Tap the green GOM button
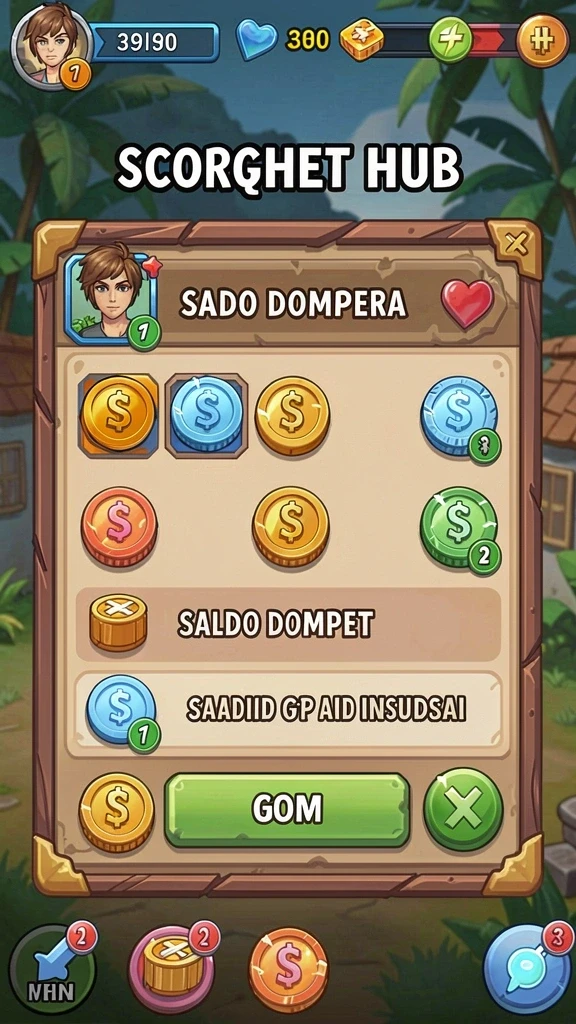Viewport: 576px width, 1024px height. pyautogui.click(x=287, y=810)
